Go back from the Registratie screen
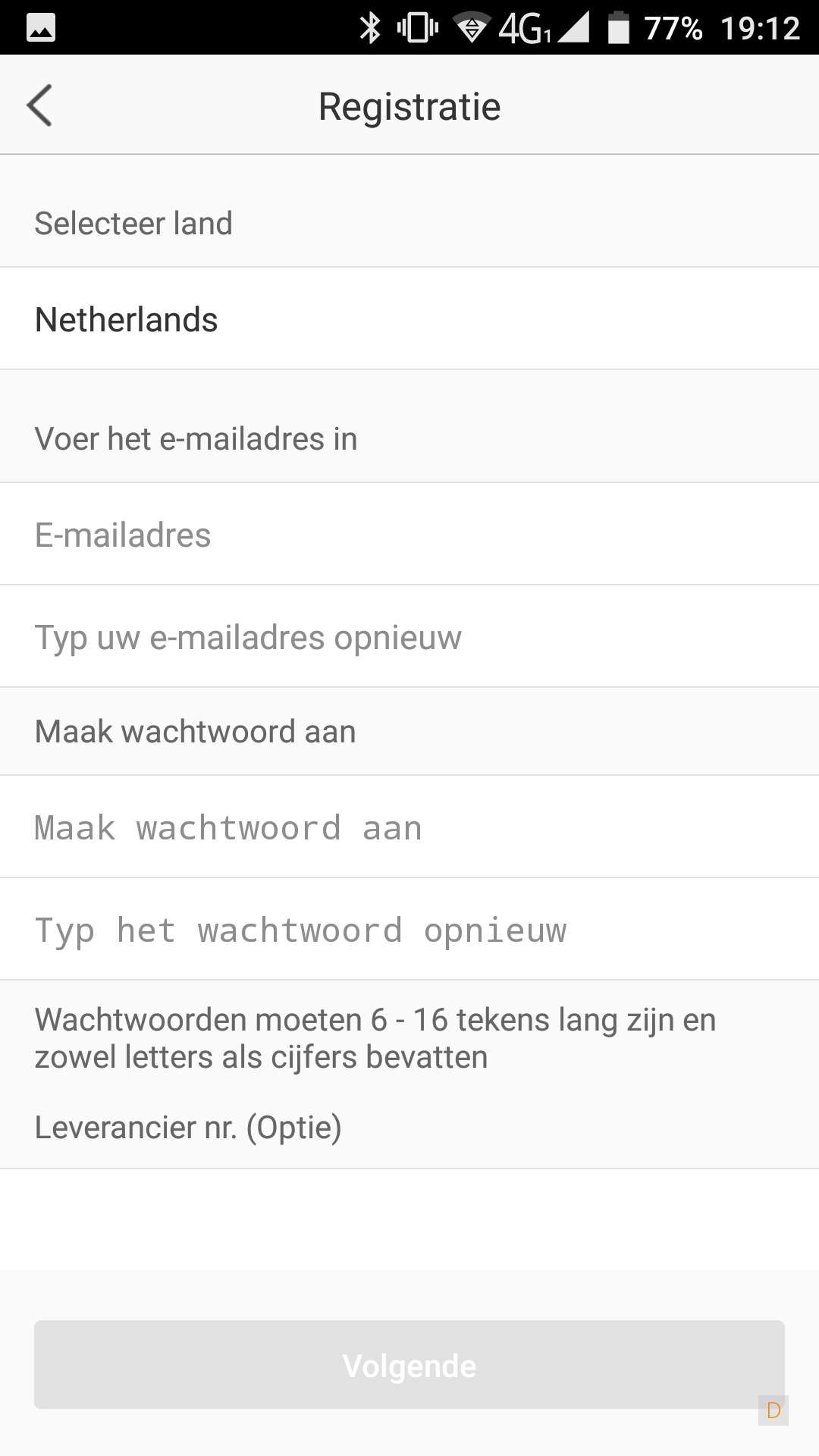Viewport: 819px width, 1456px height. coord(39,105)
